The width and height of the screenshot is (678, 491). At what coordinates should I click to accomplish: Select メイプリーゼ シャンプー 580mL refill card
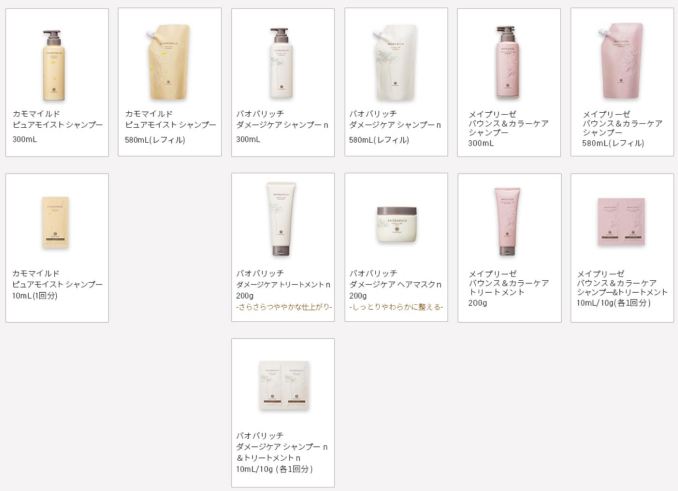[621, 82]
